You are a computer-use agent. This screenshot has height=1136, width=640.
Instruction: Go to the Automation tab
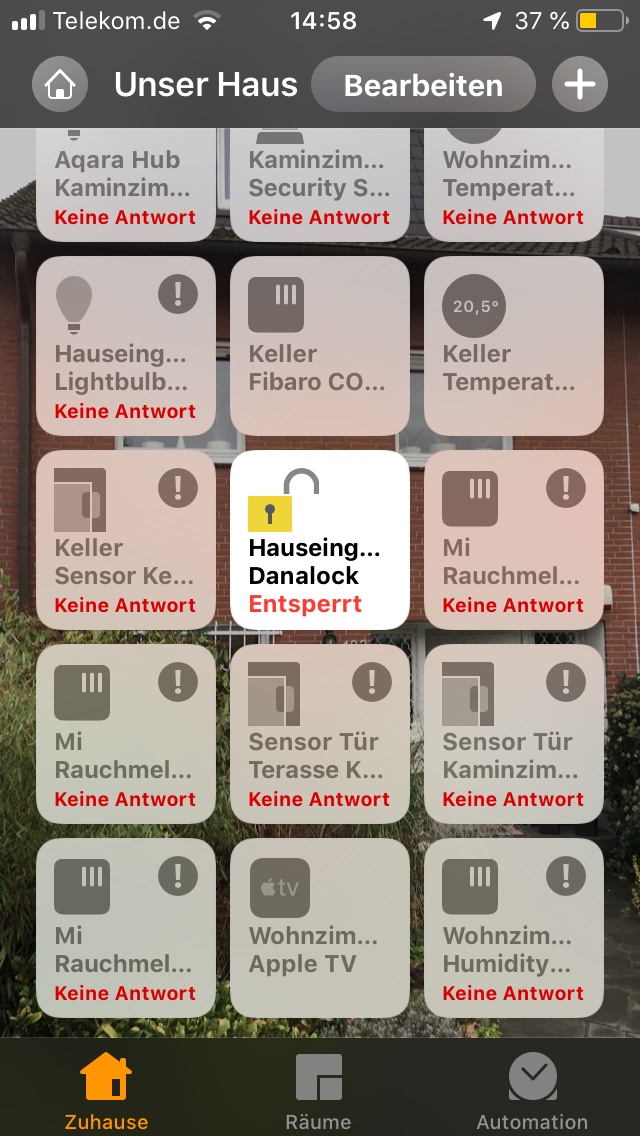point(532,1090)
